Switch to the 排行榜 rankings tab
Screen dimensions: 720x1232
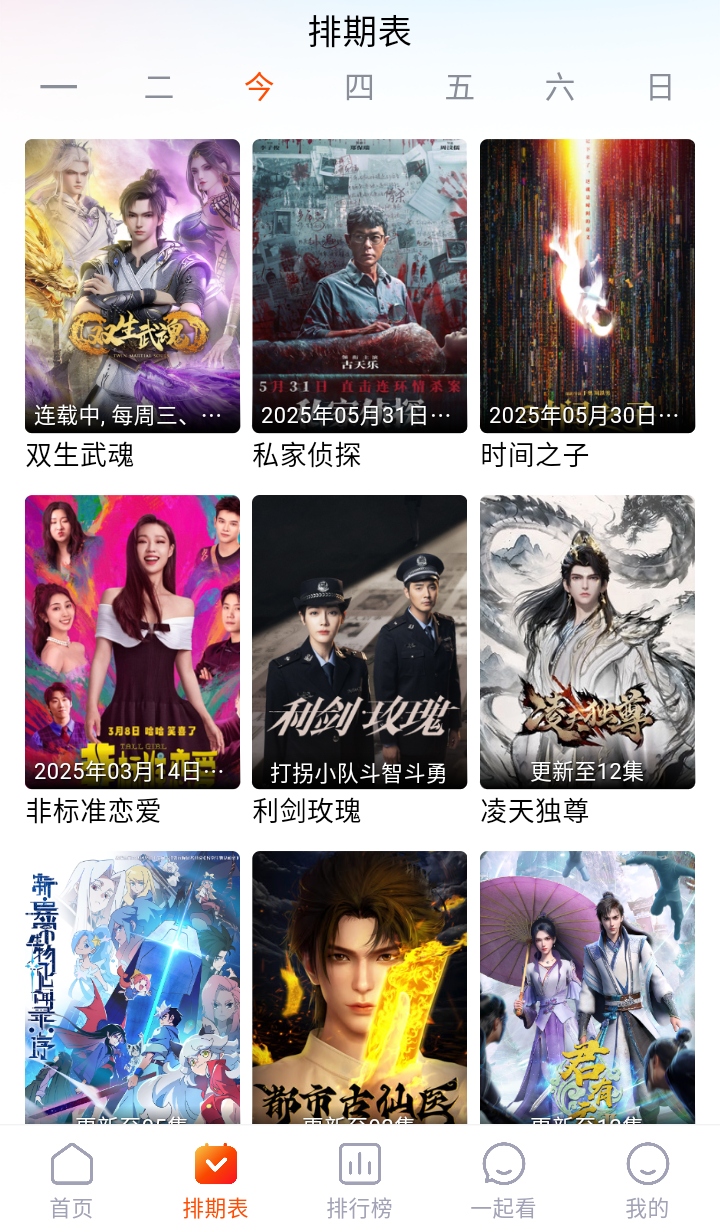coord(359,1180)
